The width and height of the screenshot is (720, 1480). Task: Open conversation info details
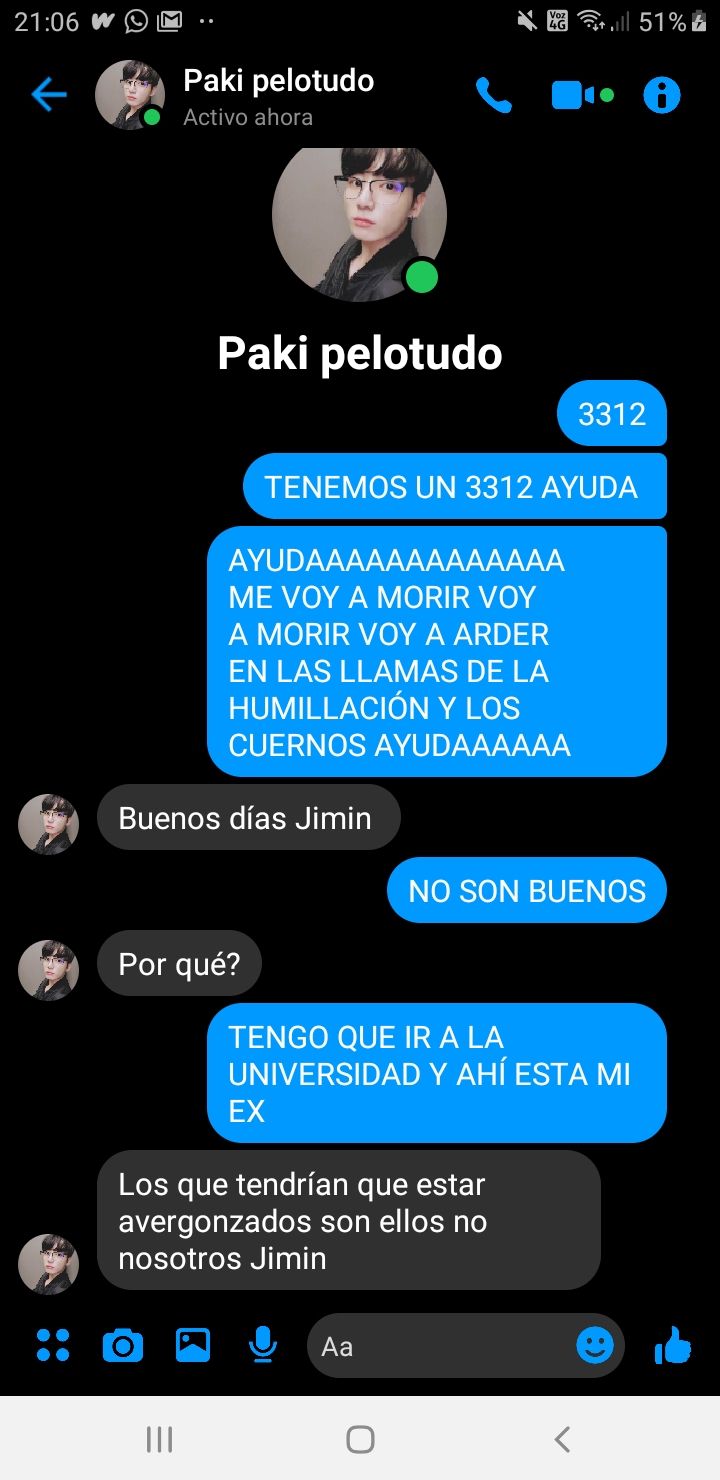pos(661,96)
